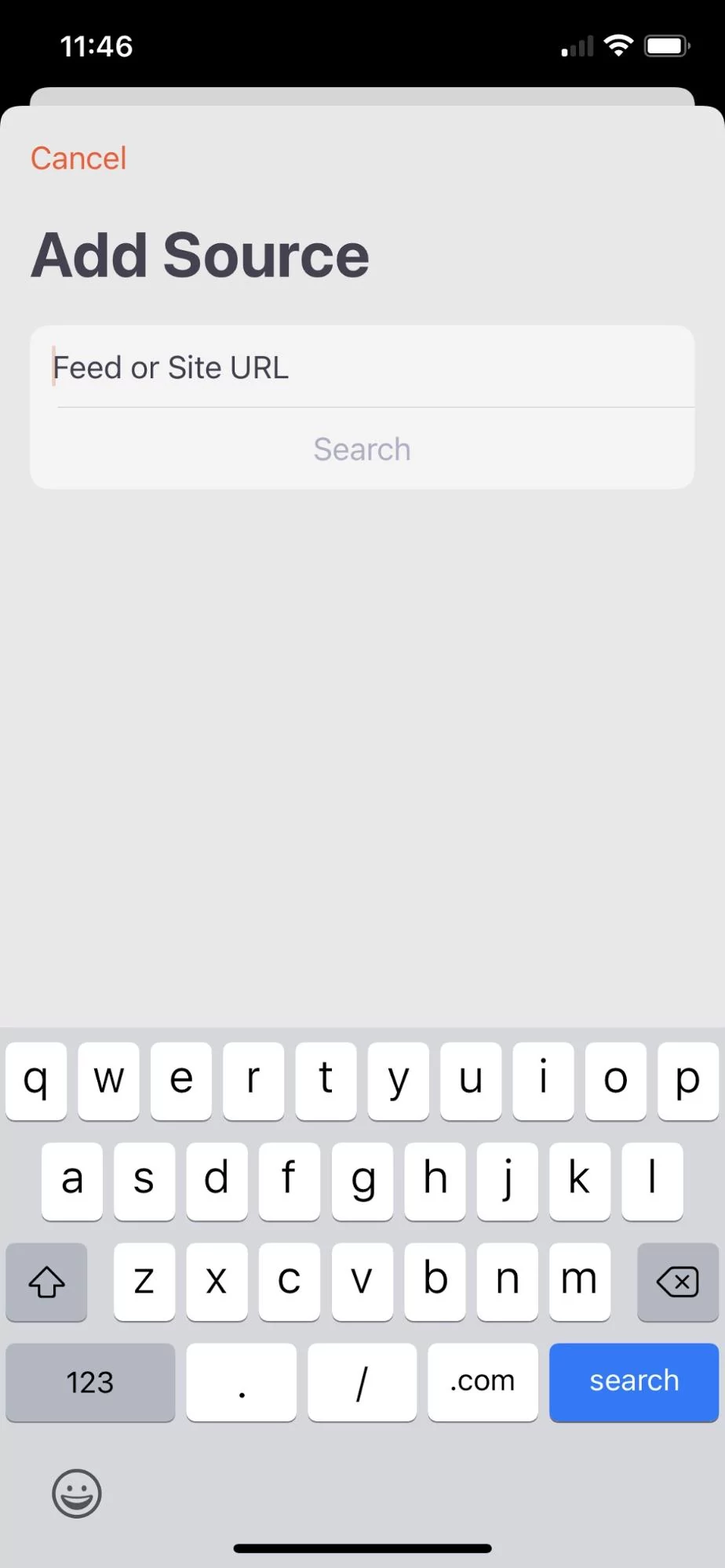Cancel adding a source

point(78,158)
